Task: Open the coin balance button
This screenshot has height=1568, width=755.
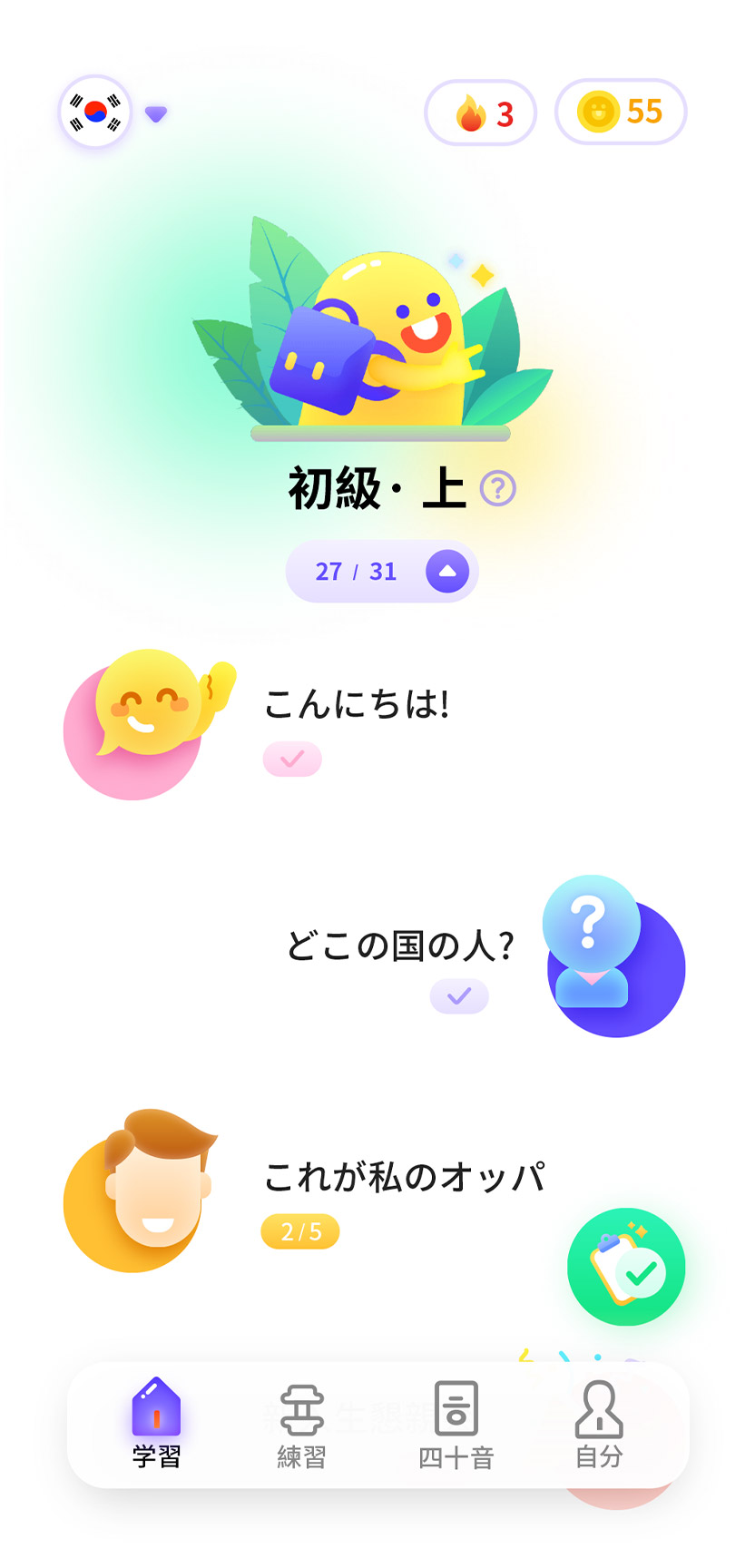Action: 621,112
